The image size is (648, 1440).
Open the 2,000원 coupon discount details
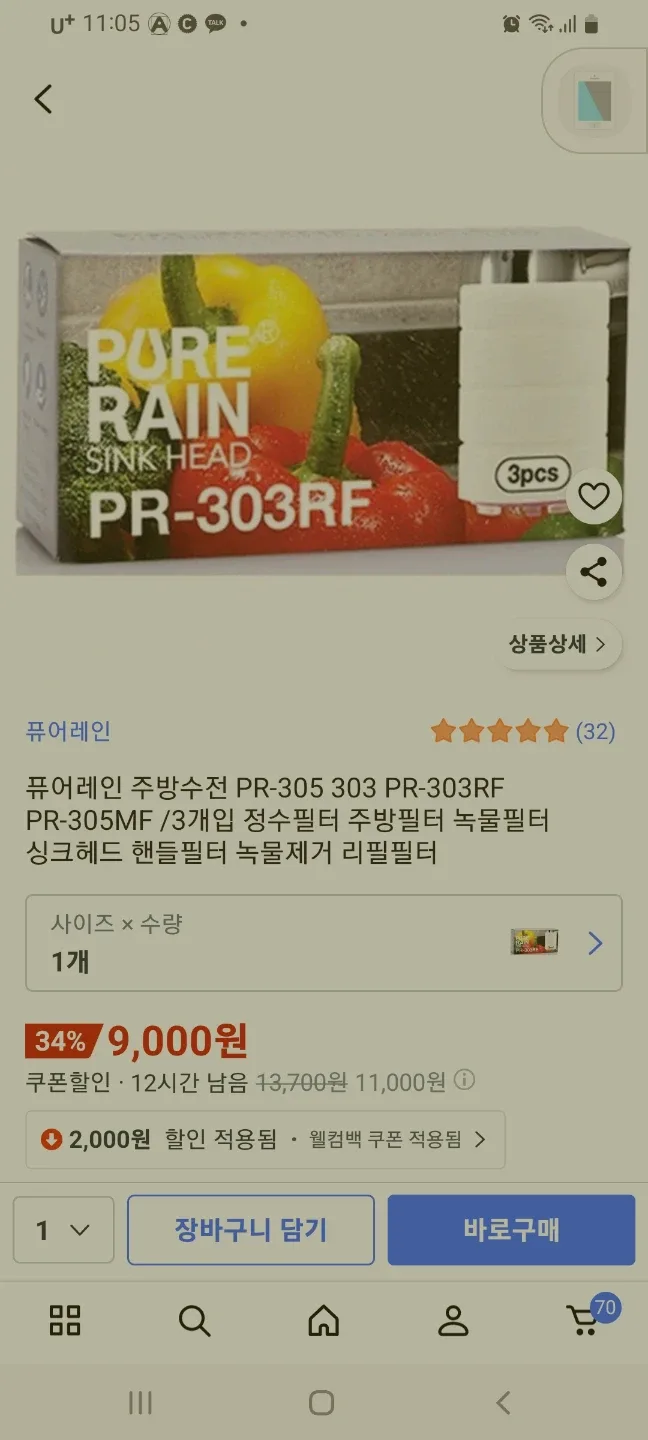click(265, 1139)
